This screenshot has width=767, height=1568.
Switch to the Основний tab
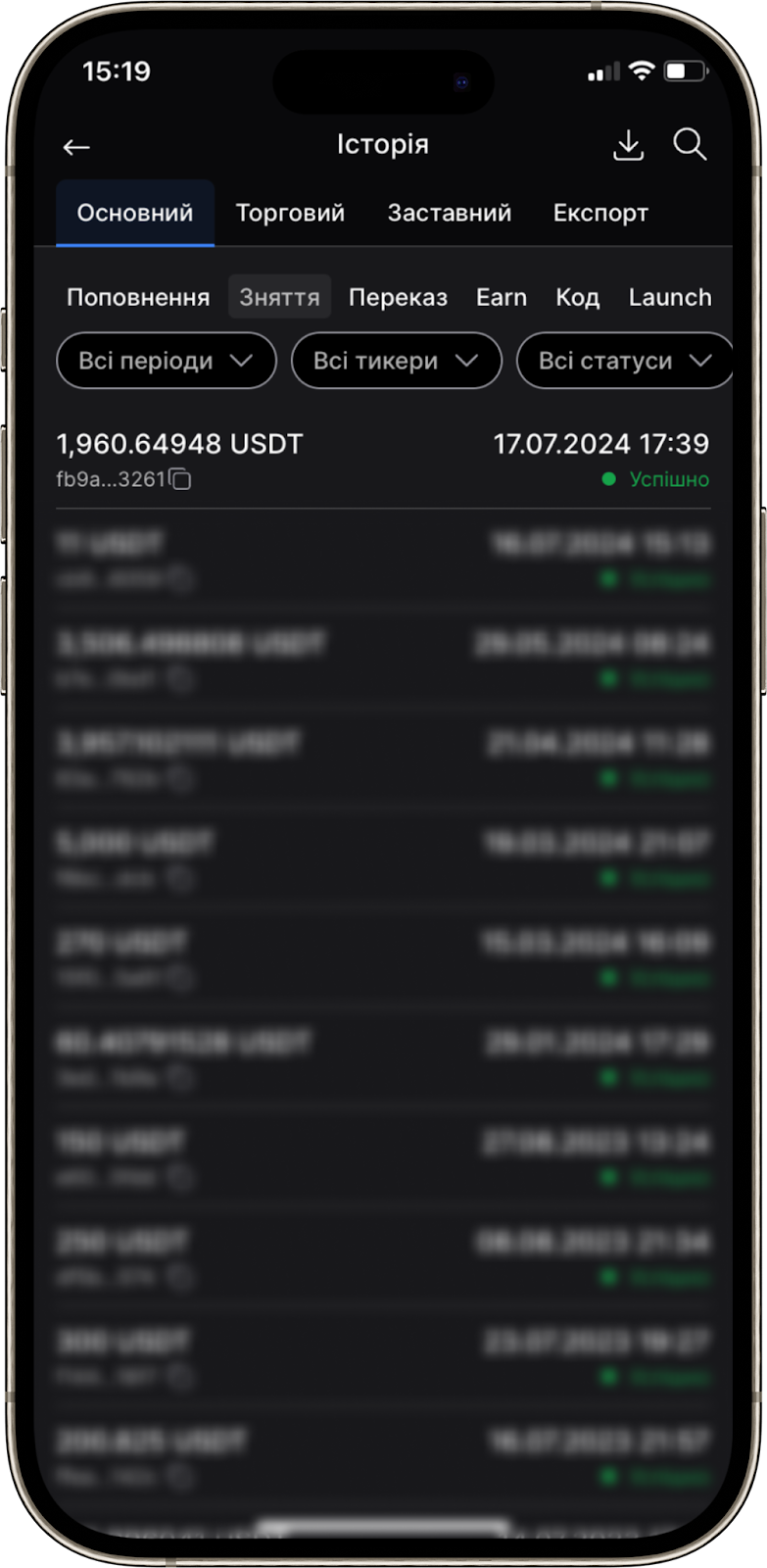click(135, 213)
